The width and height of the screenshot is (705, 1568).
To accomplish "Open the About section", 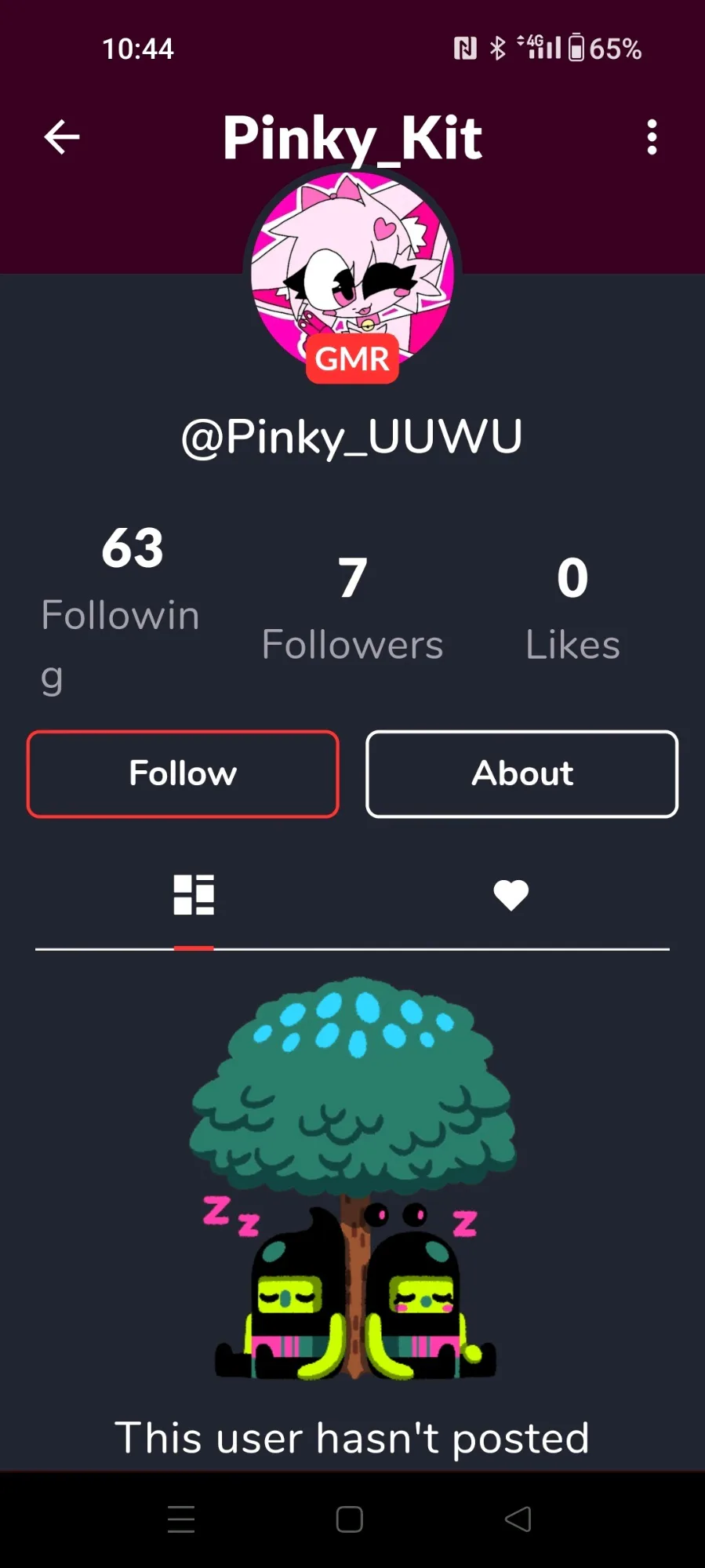I will click(521, 774).
